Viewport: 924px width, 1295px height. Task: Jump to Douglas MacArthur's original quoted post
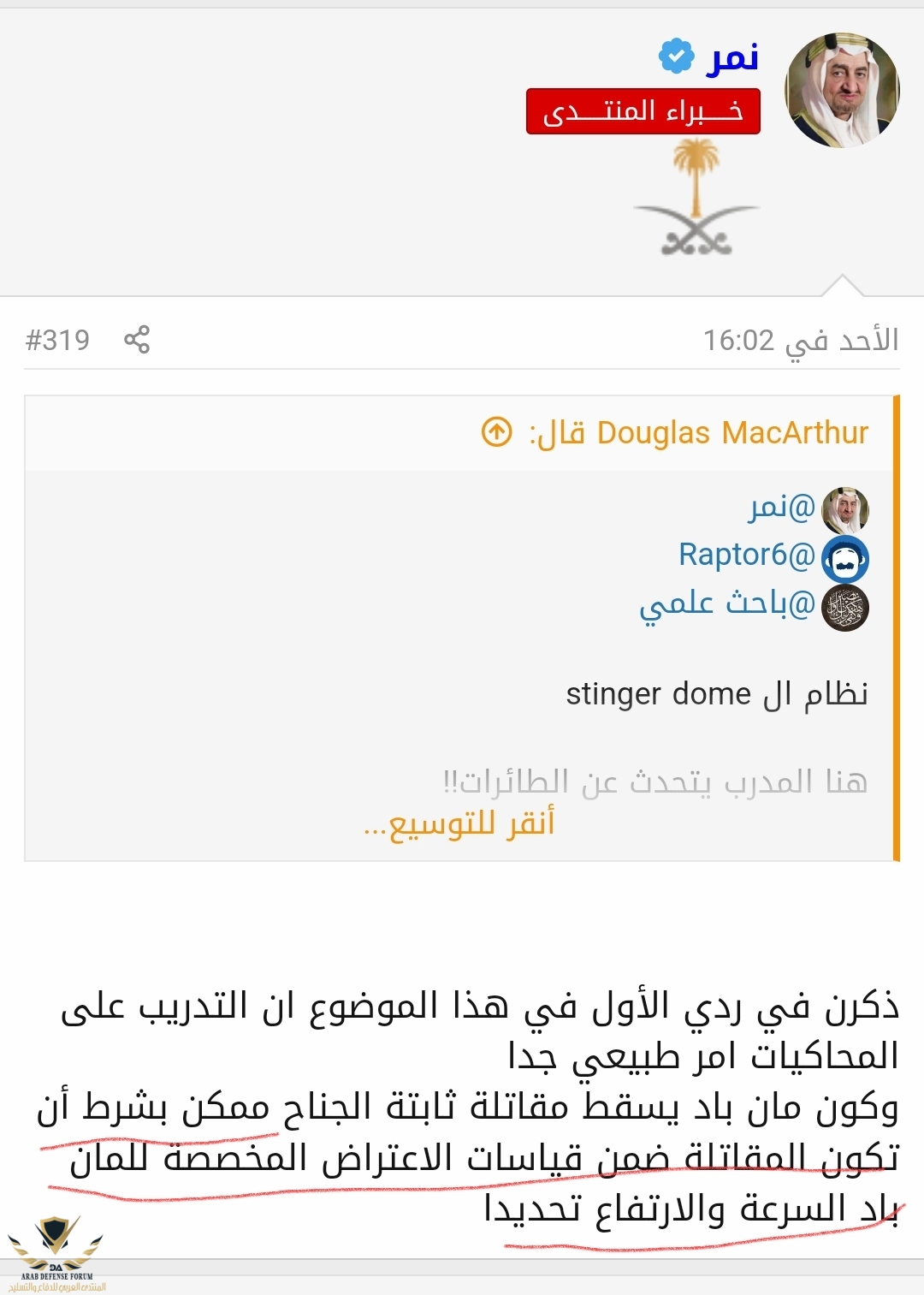pos(497,432)
